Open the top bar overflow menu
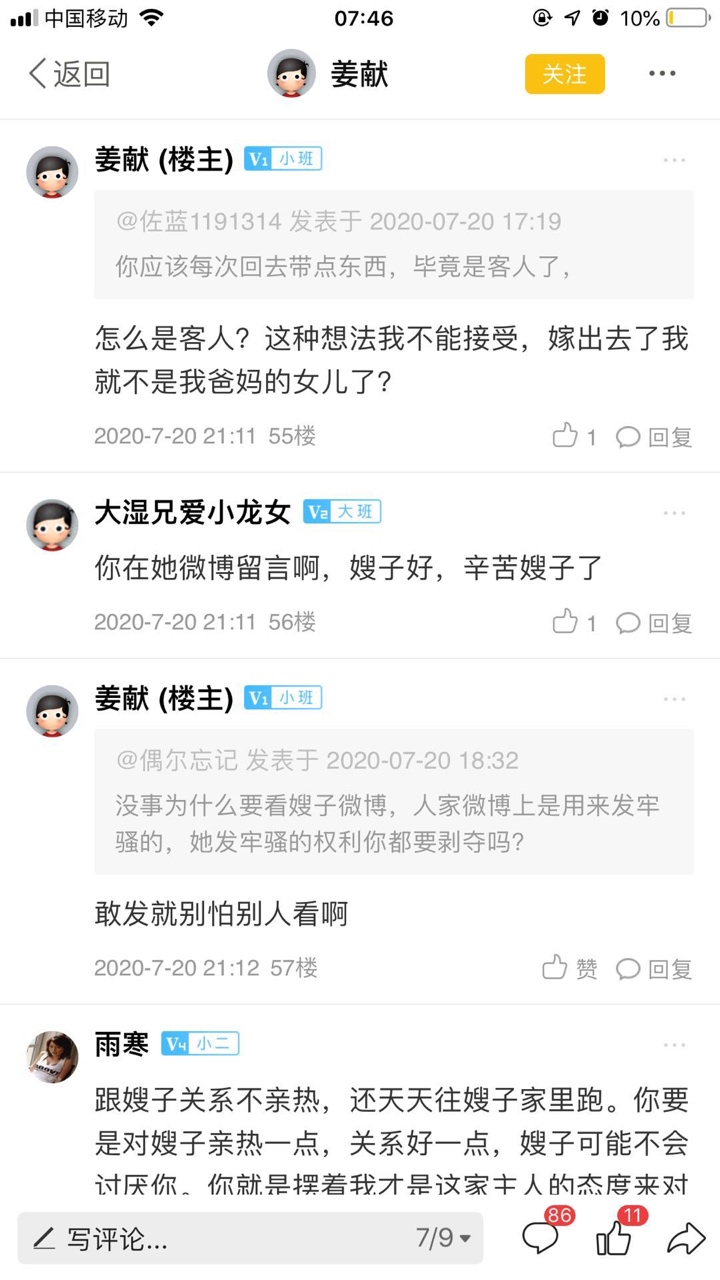The width and height of the screenshot is (720, 1280). click(x=662, y=74)
